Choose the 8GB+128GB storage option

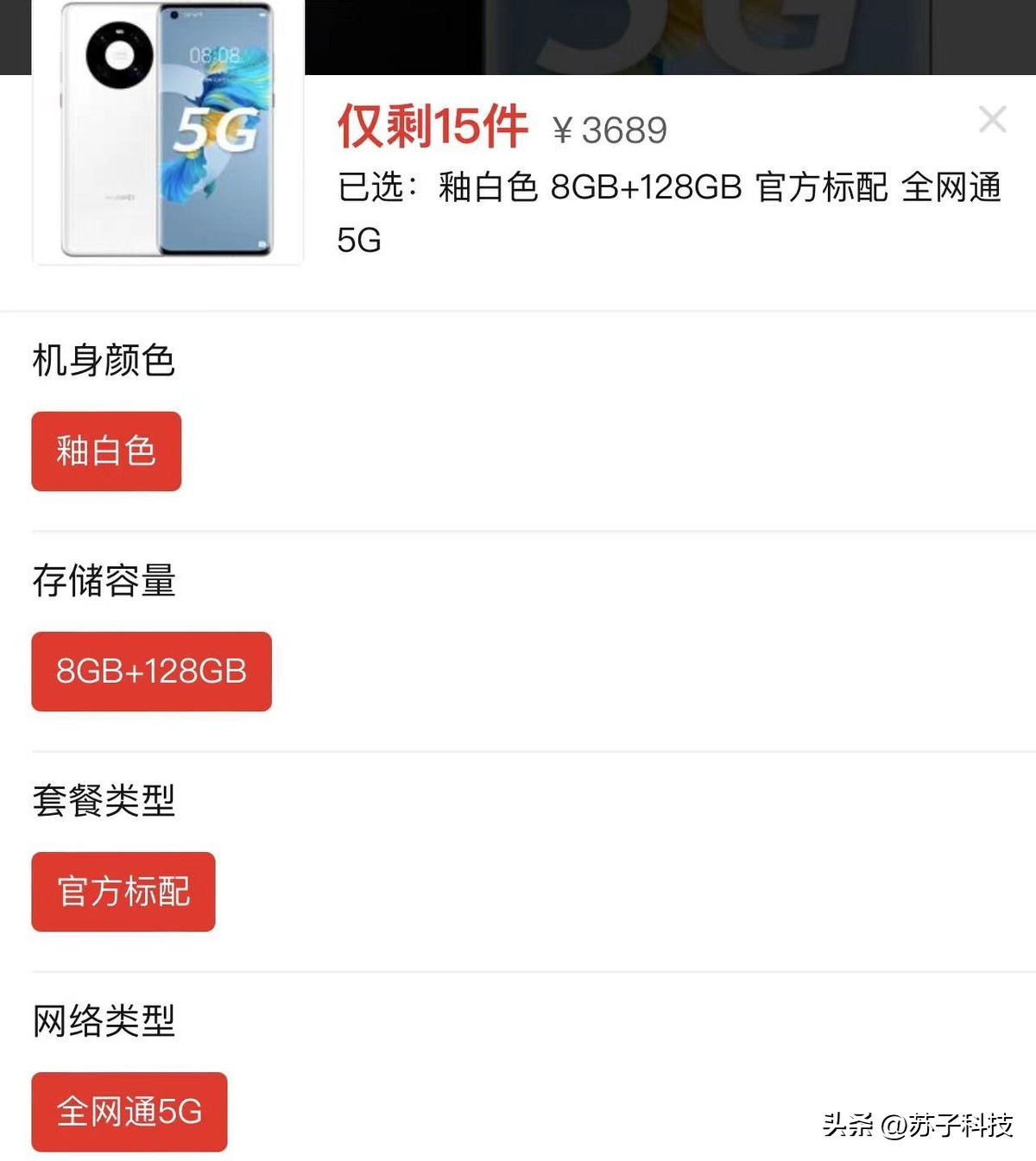[x=151, y=671]
